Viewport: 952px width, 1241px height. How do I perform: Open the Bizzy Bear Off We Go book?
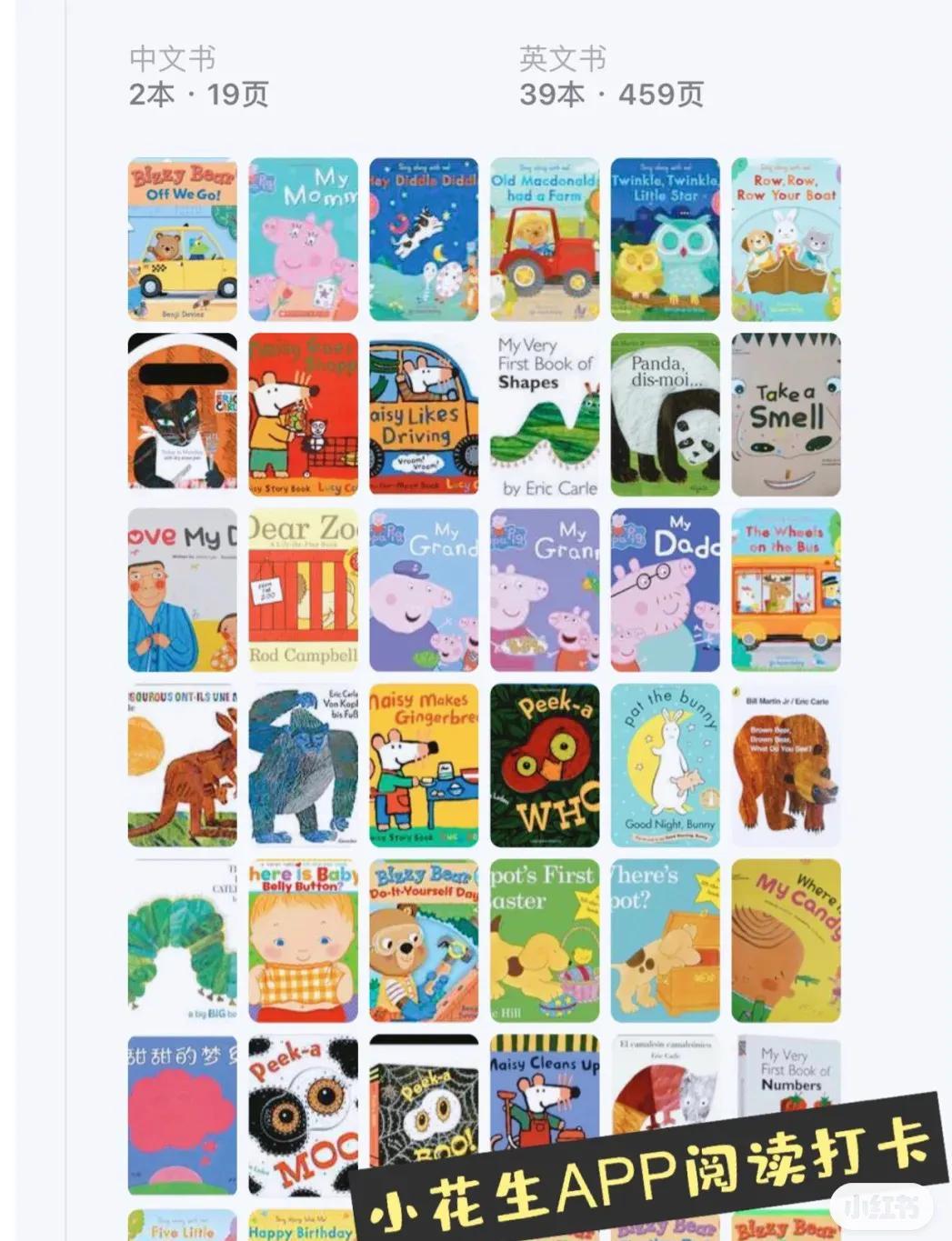coord(182,240)
